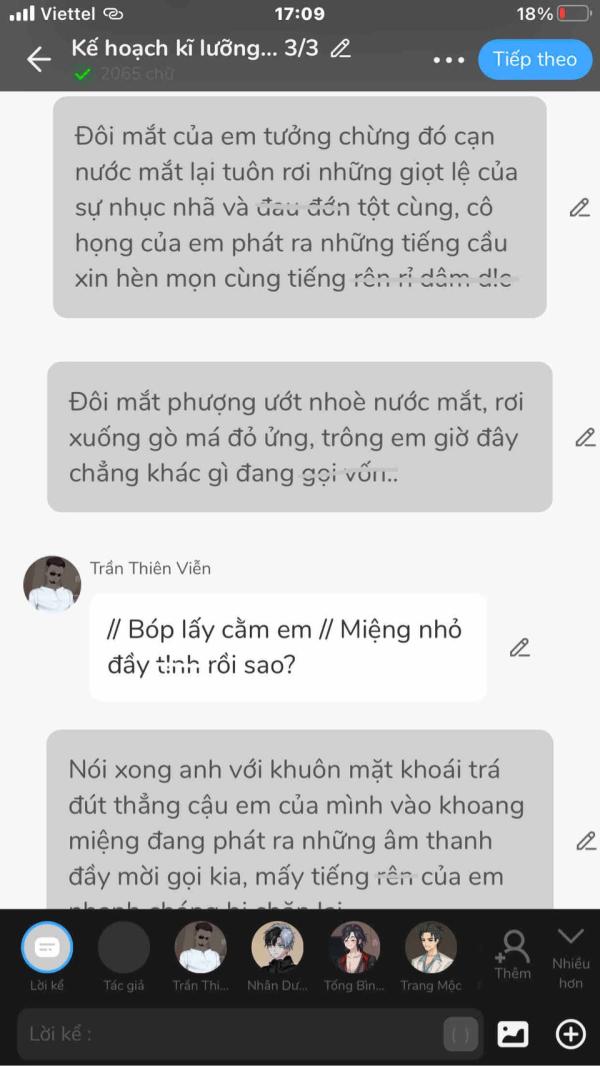Tap the Tiếp theo button
The image size is (600, 1066).
(534, 59)
